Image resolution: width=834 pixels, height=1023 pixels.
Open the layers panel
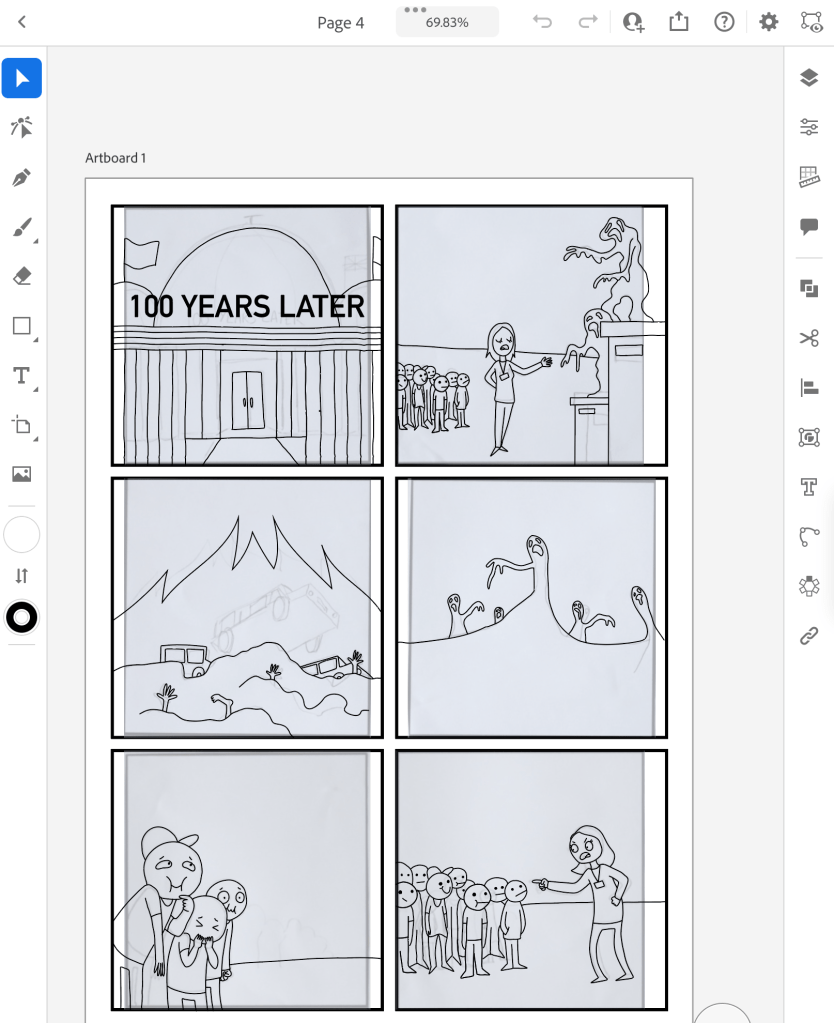tap(809, 78)
